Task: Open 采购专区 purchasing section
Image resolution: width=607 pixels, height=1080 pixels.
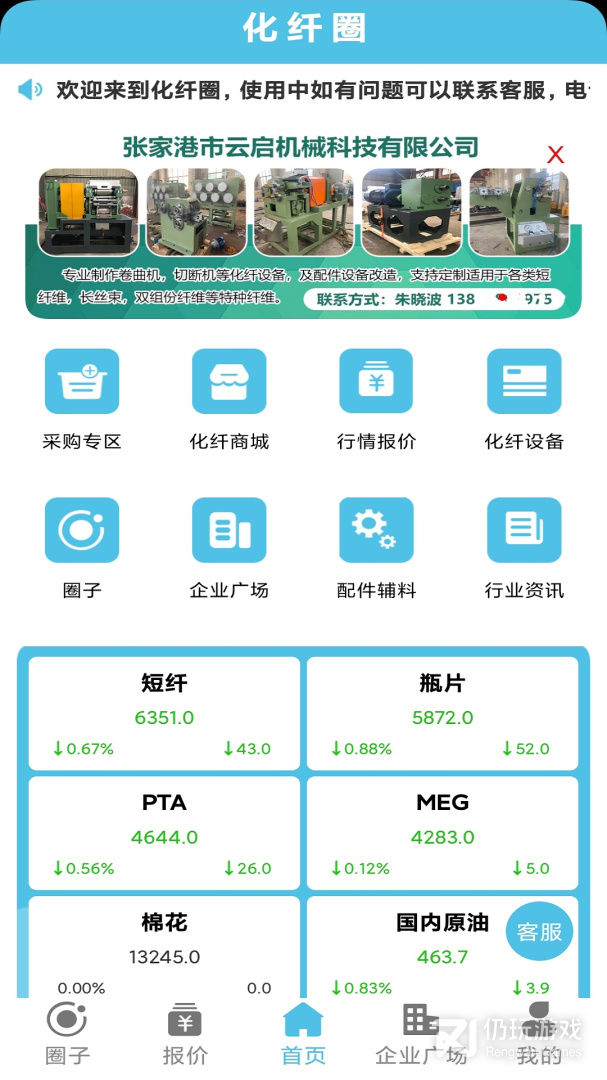Action: pos(82,399)
